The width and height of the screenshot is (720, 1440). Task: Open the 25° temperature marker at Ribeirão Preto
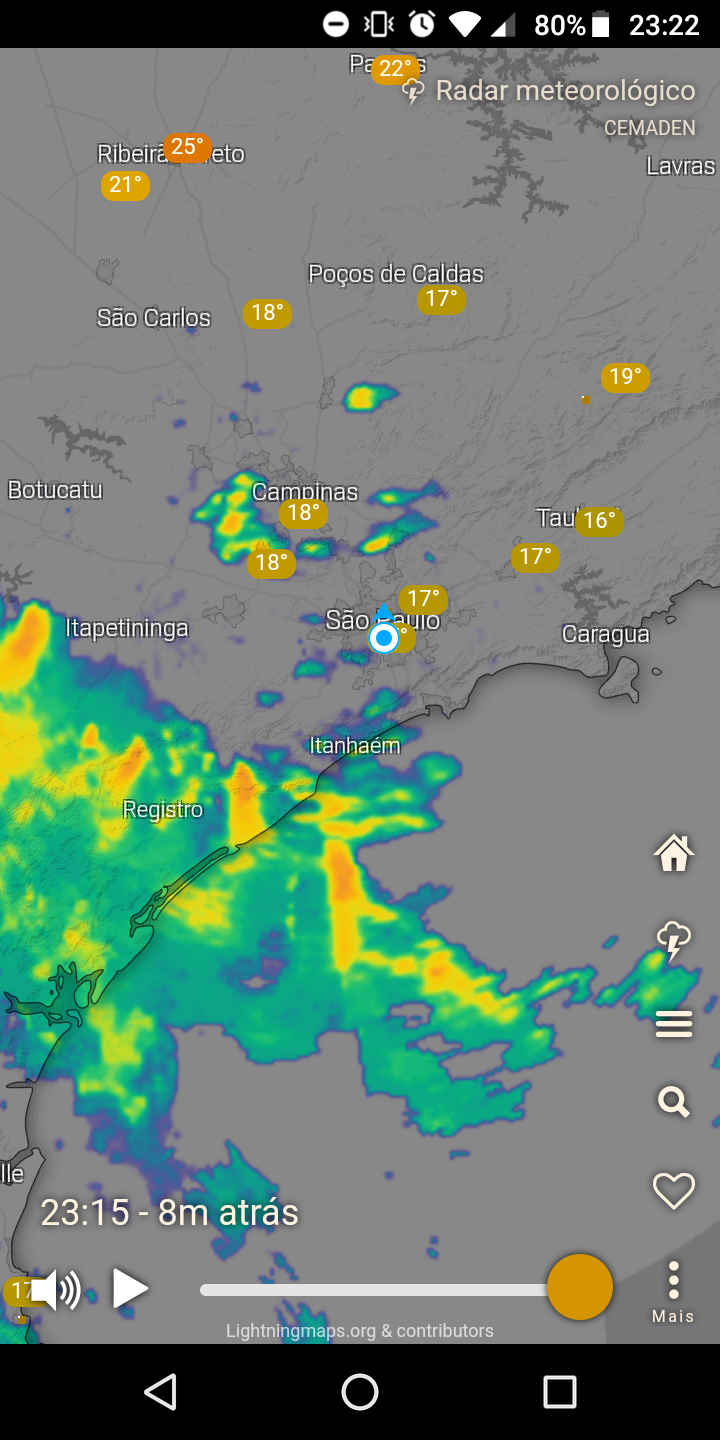(186, 148)
